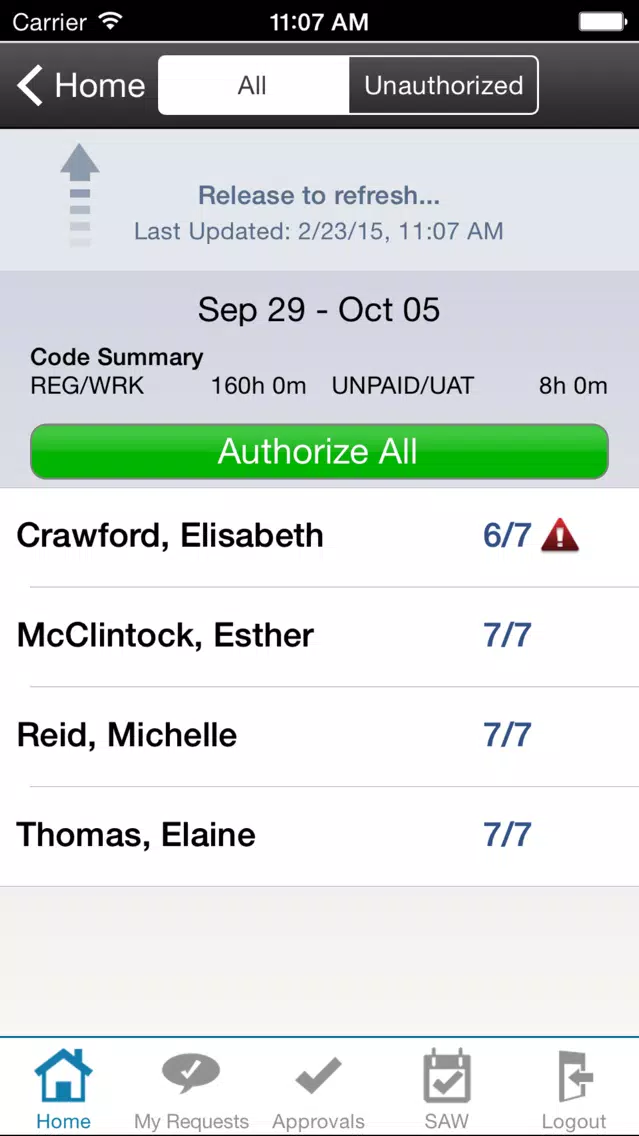Open Reid, Michelle's timesheet

pos(319,736)
